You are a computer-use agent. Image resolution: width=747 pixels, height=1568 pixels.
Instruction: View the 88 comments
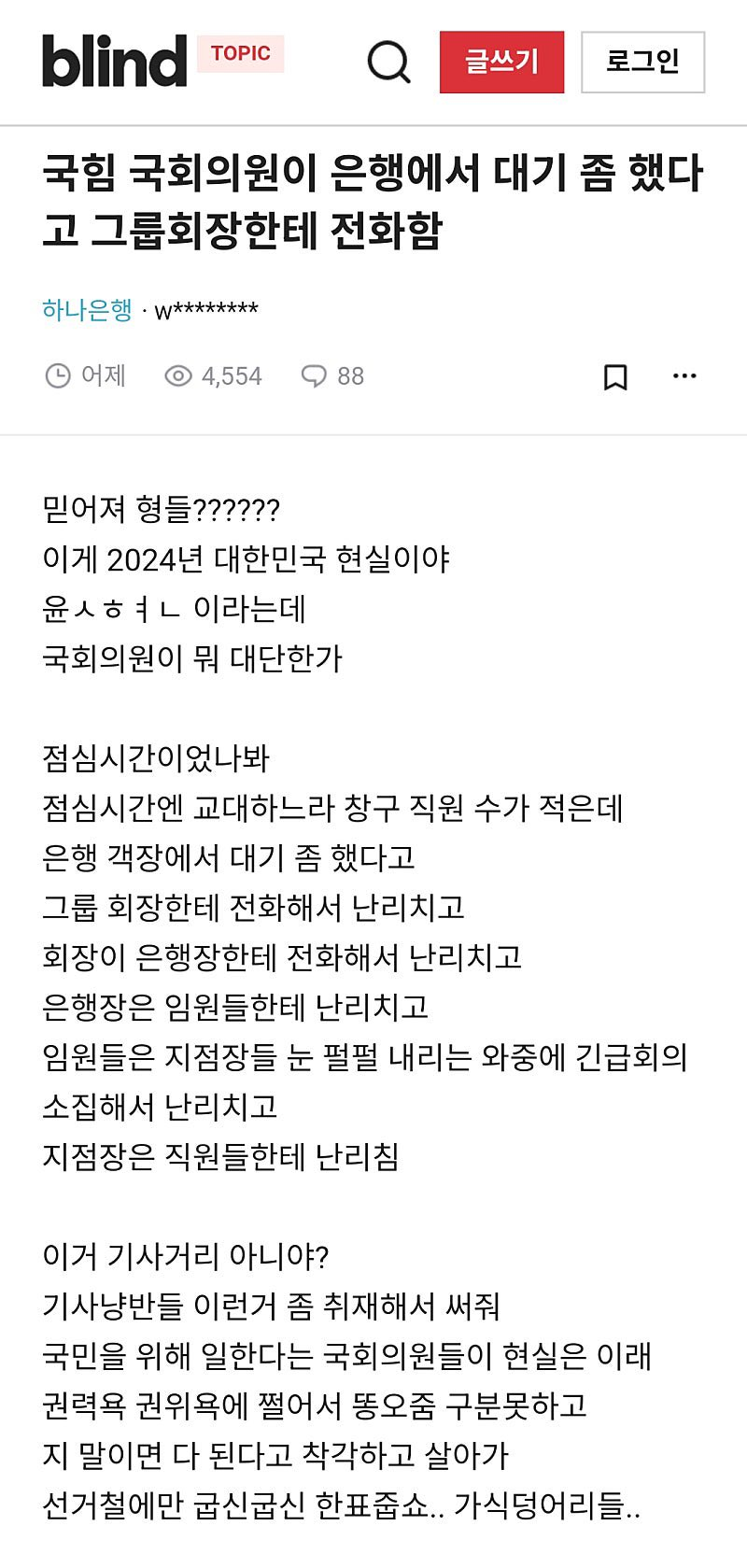pyautogui.click(x=333, y=376)
